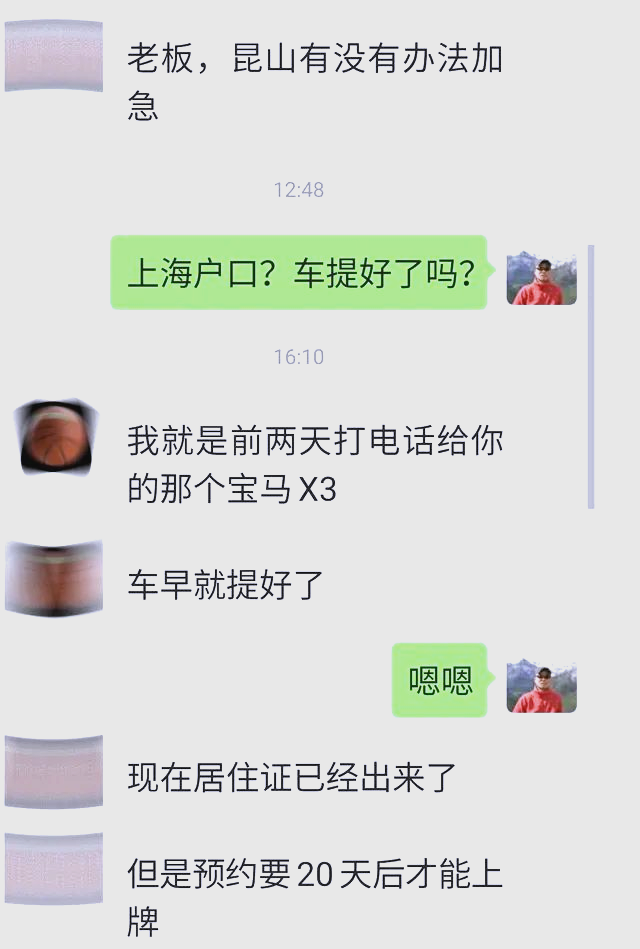Tap the avatar next to 嗯嗯 reply
Screen dimensions: 640x949
point(541,686)
